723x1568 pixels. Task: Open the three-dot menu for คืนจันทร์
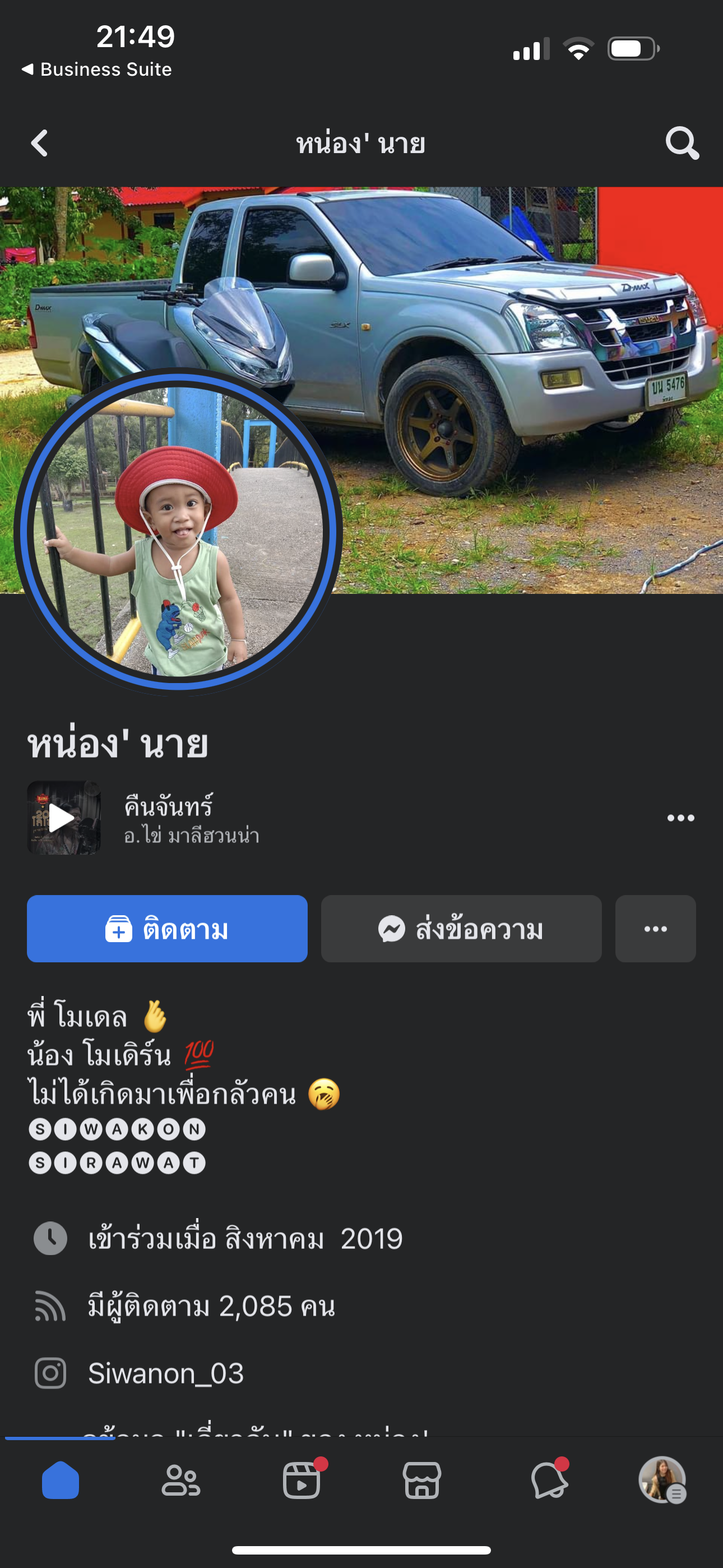point(680,818)
